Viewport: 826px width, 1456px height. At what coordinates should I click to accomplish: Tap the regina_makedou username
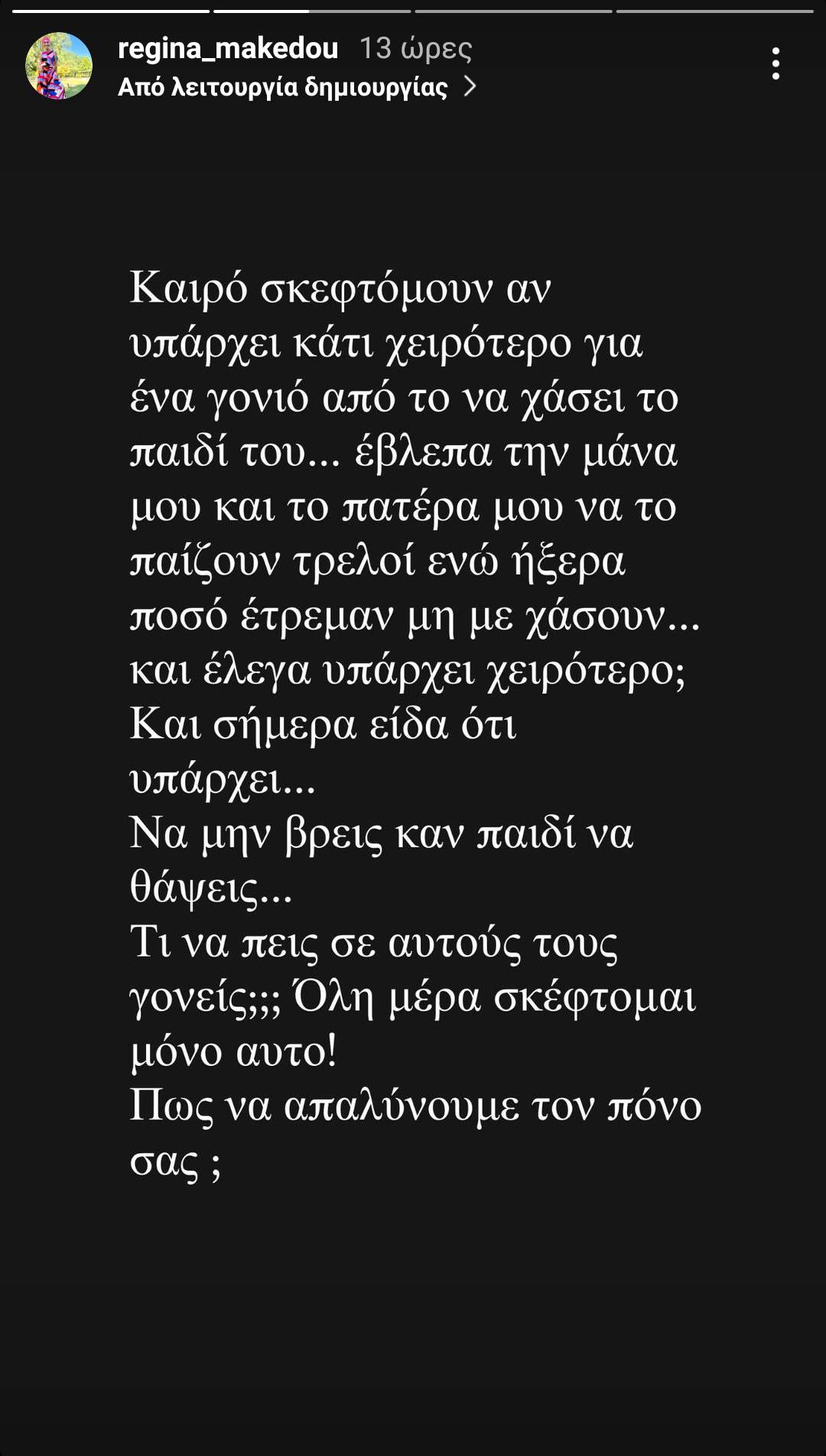228,48
